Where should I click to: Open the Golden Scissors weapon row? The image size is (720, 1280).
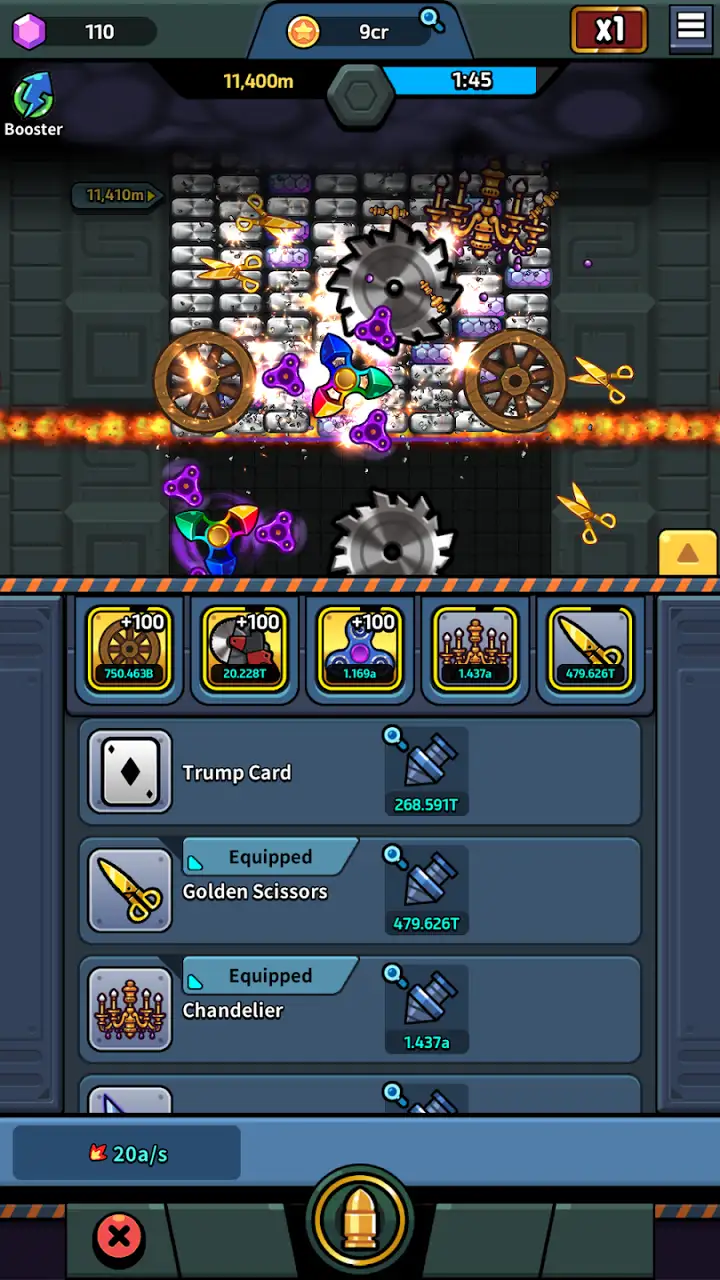pos(360,890)
